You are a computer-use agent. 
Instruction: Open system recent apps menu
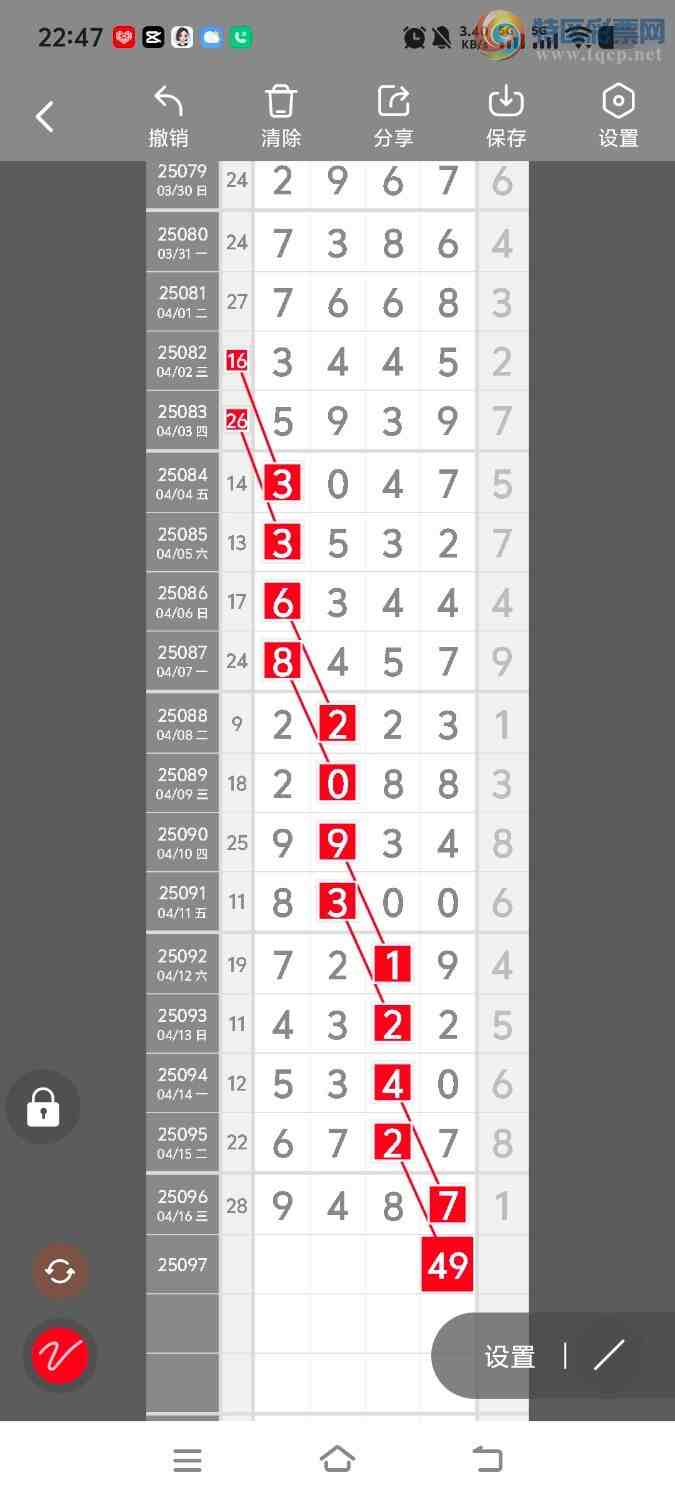pos(187,1460)
